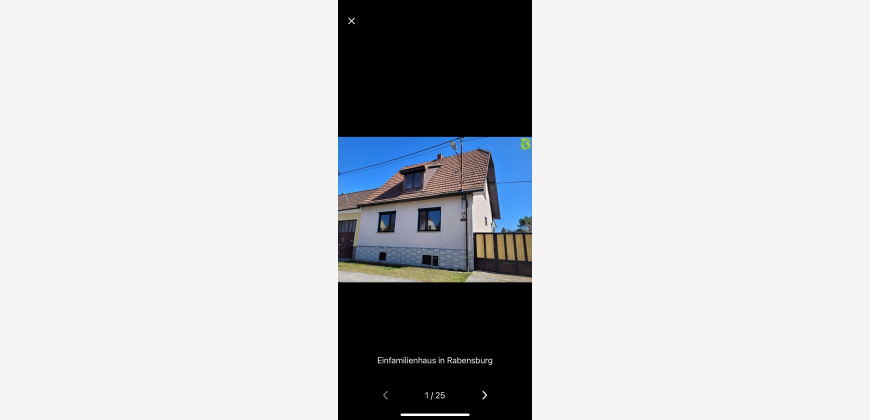Screen dimensions: 870x420
Task: Tap the house photo
Action: coord(434,209)
